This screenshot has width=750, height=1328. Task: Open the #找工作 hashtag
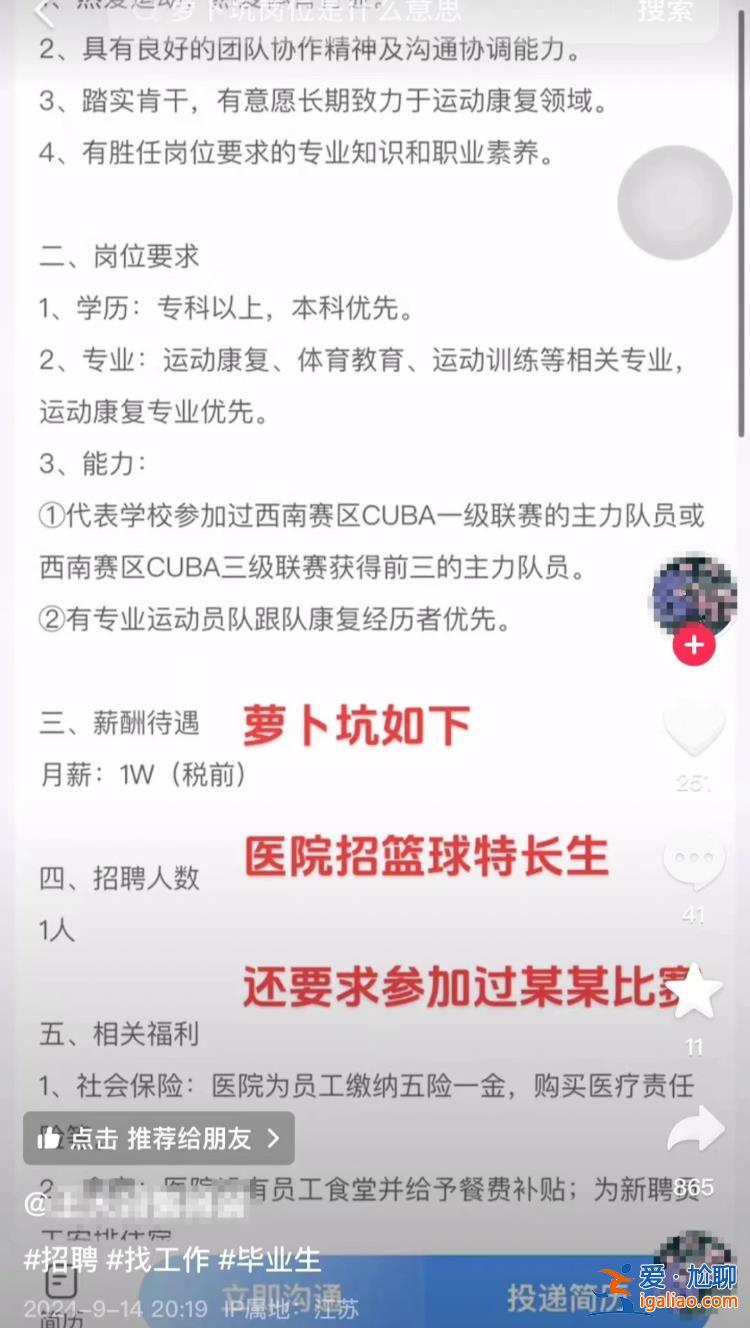158,1258
